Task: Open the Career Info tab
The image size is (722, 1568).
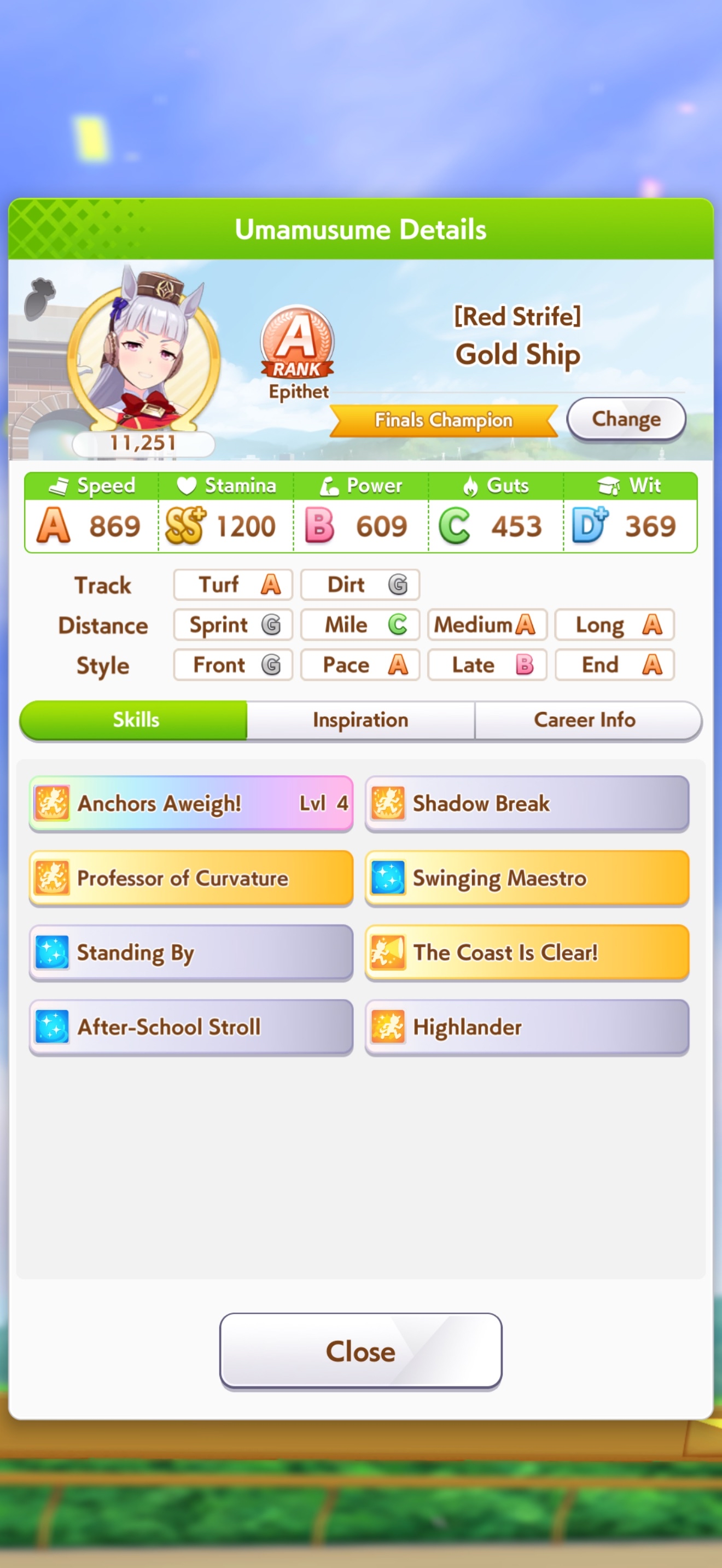Action: pyautogui.click(x=584, y=720)
